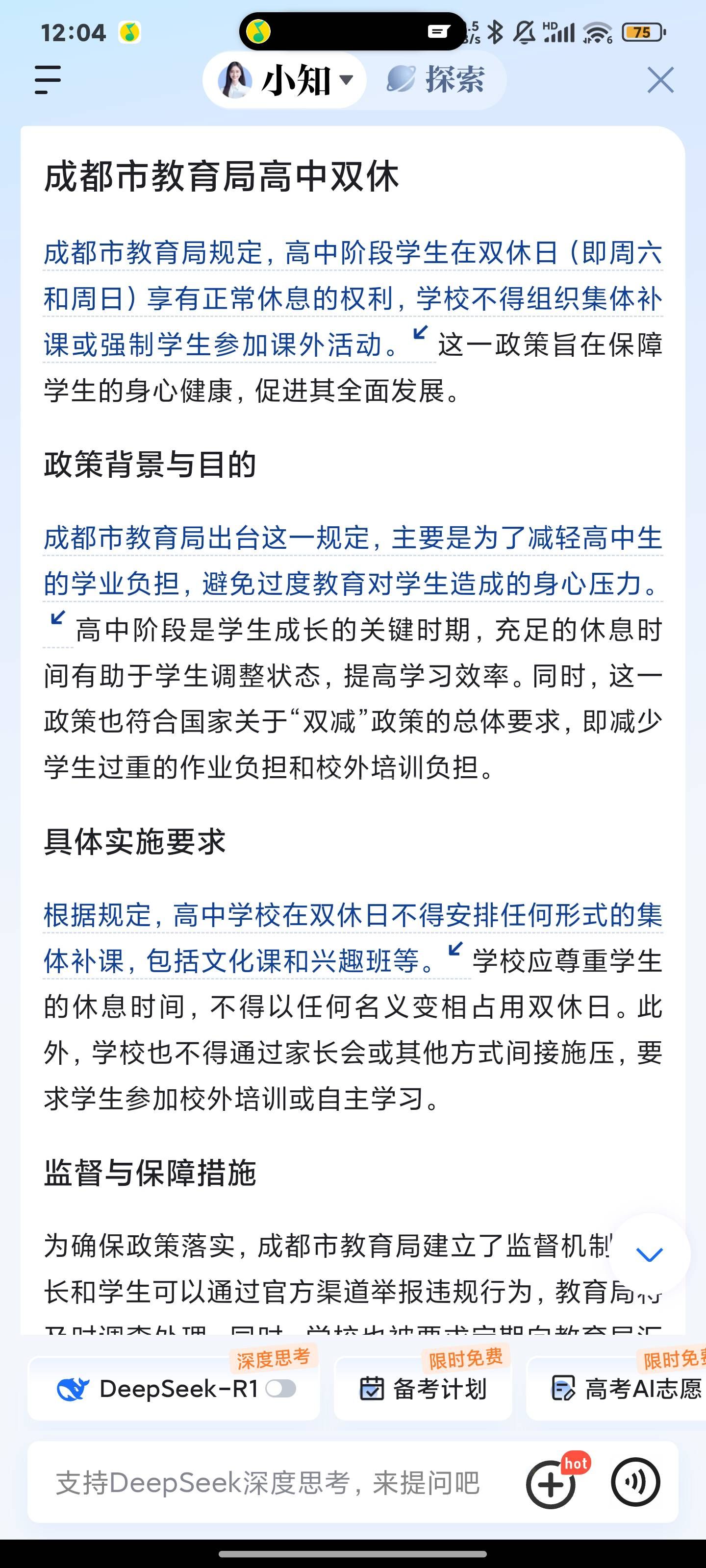Start voice input with the sound wave icon
This screenshot has width=706, height=1568.
click(x=635, y=1482)
